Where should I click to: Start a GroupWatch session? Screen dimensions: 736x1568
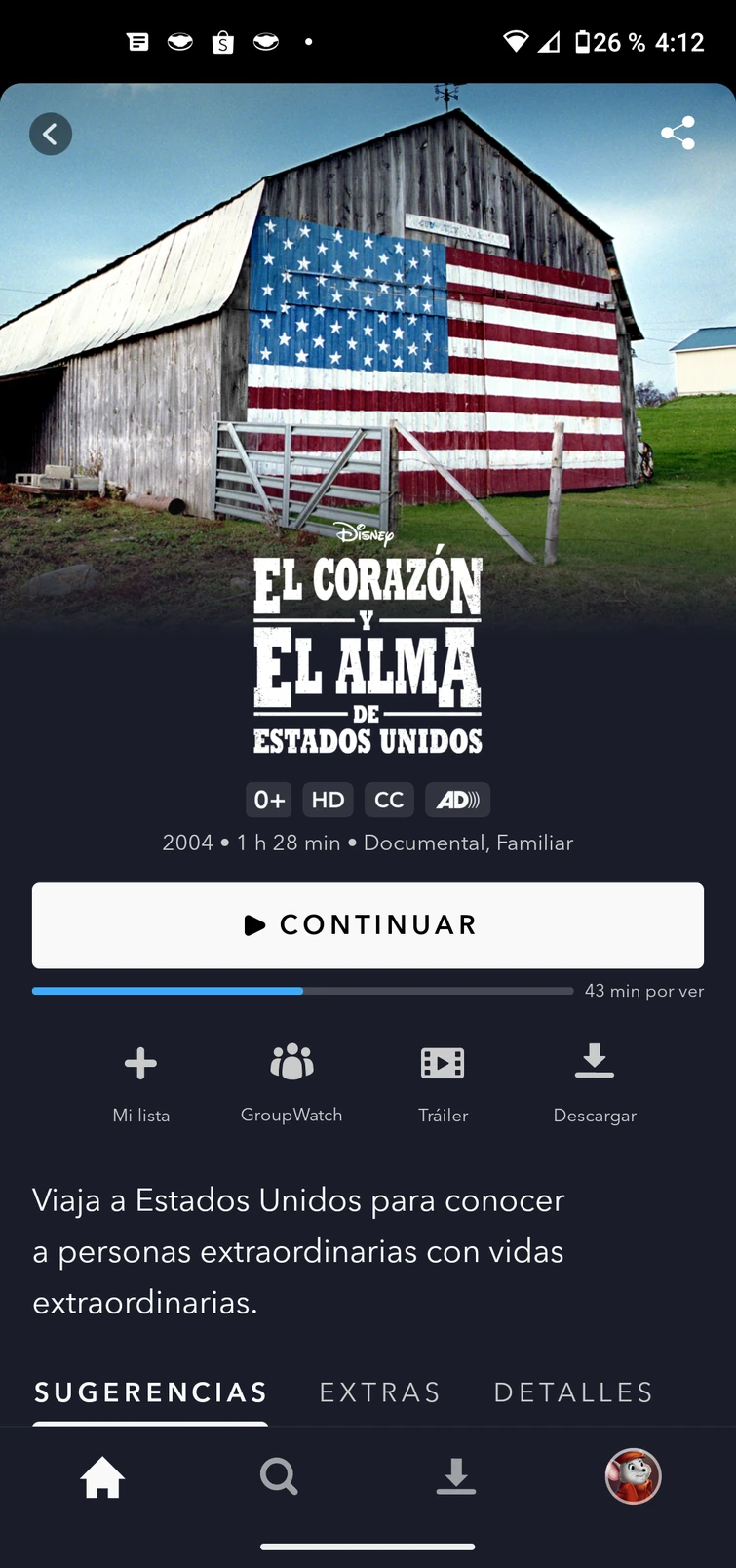pos(291,1082)
